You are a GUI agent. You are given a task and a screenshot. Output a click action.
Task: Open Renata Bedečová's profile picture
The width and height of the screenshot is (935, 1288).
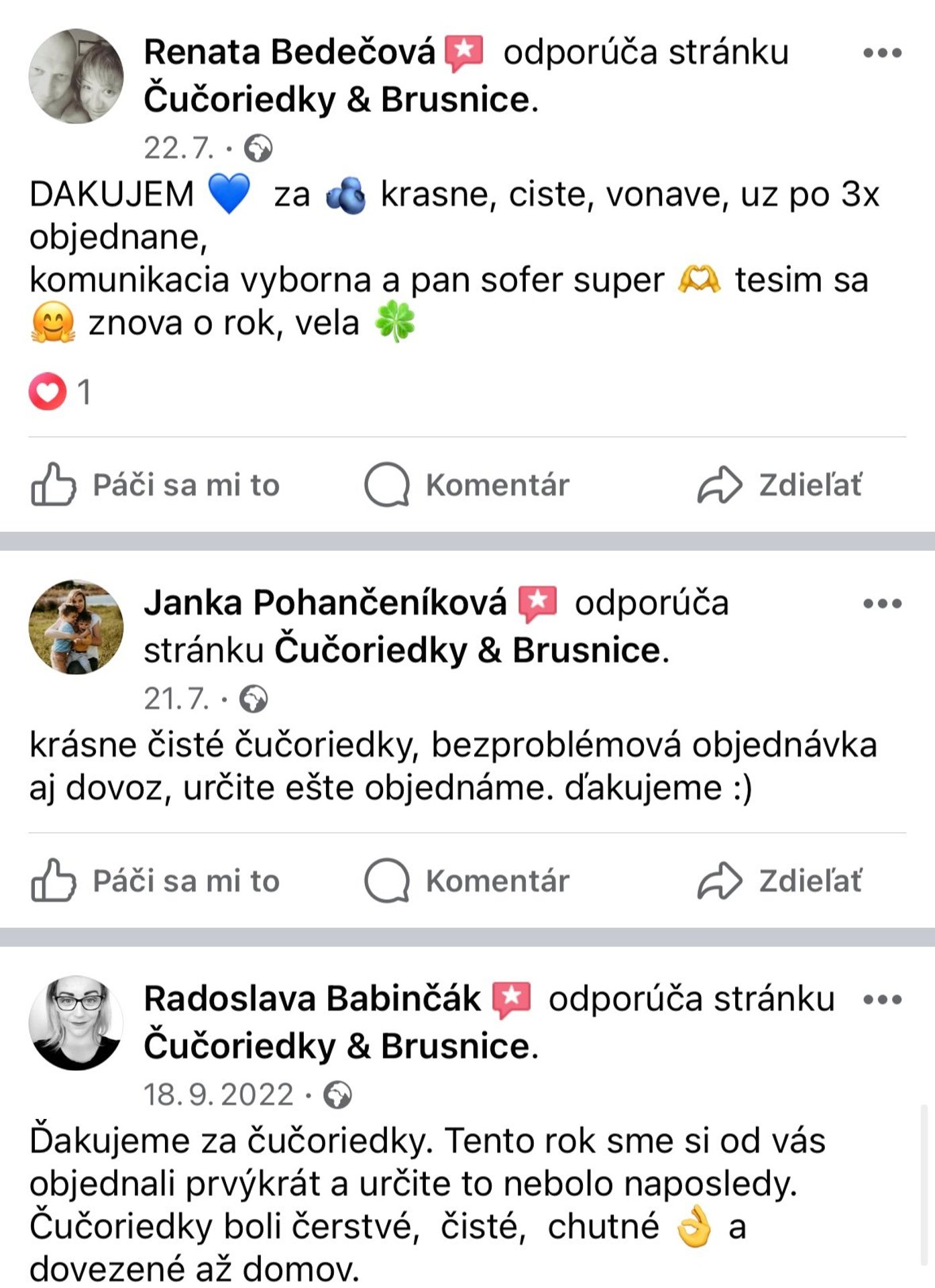click(x=76, y=76)
